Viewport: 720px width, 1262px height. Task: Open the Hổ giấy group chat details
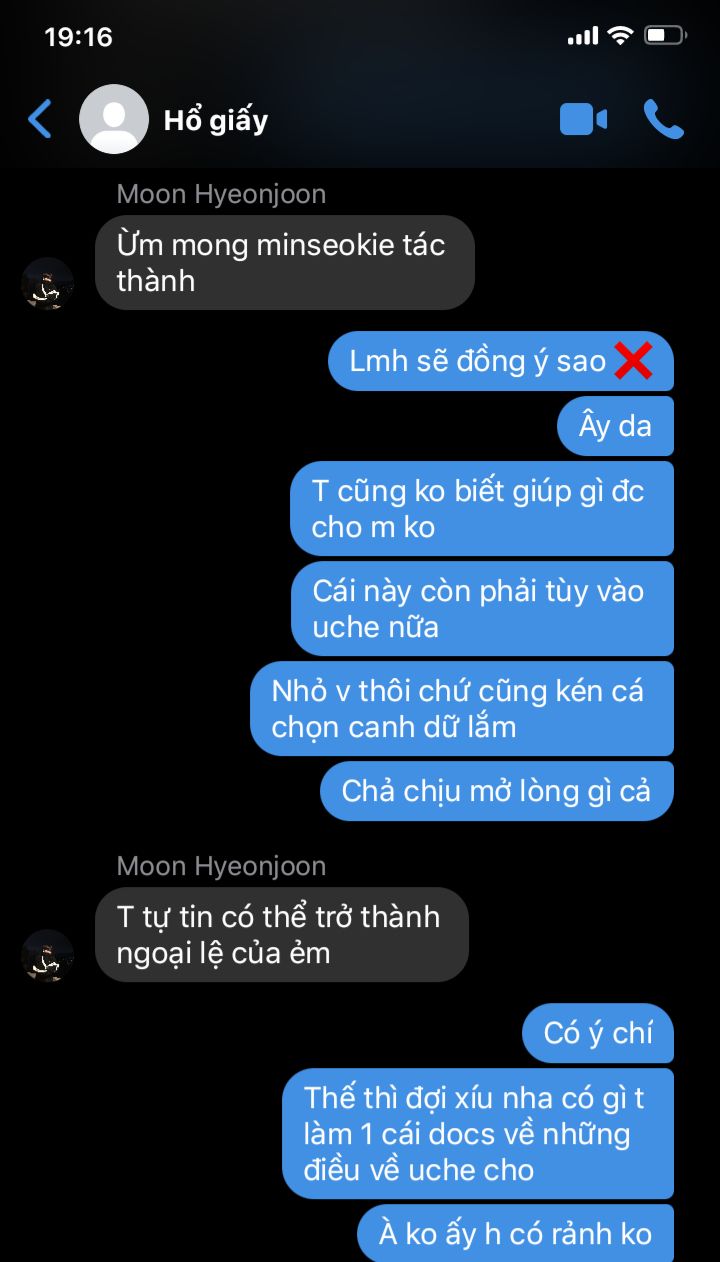[x=215, y=121]
